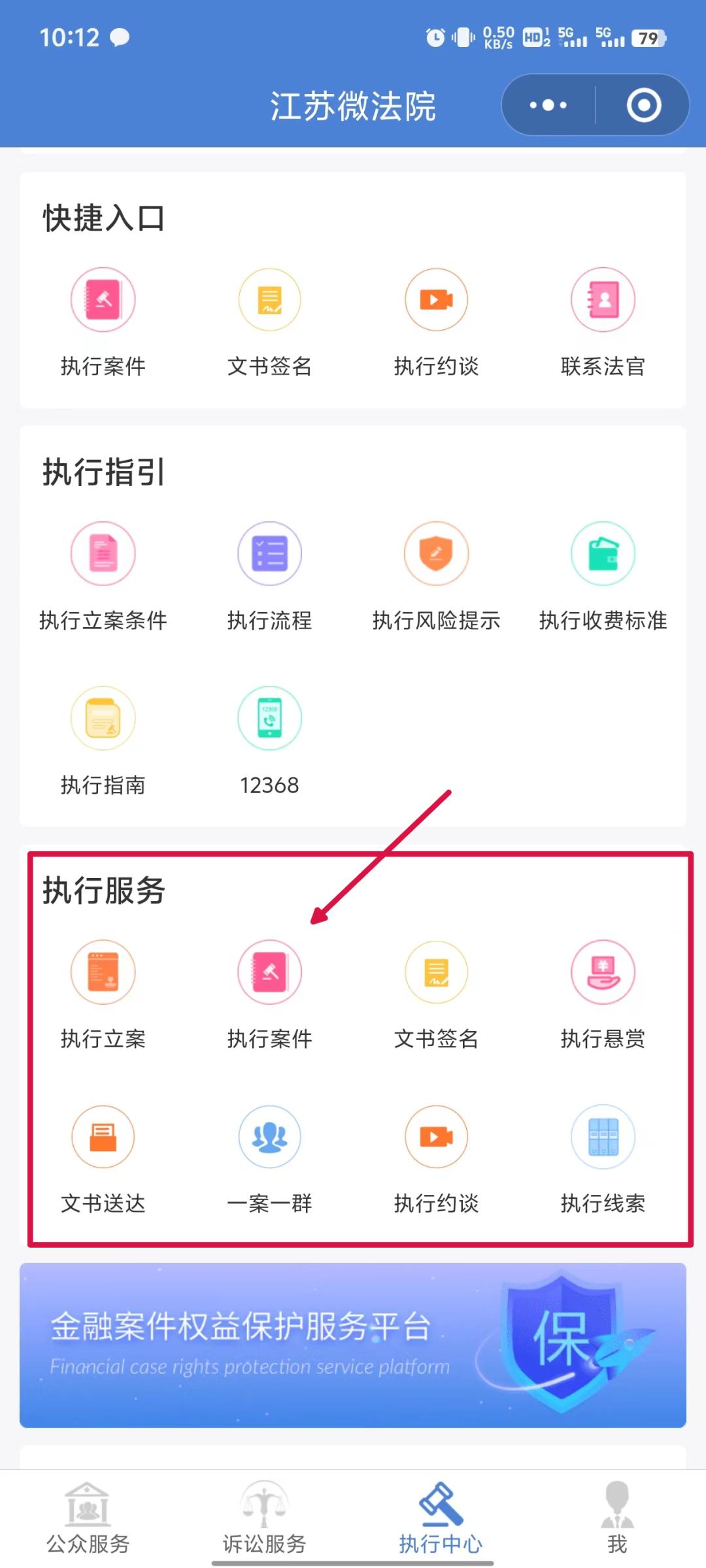Open 执行立案条件 guide
Viewport: 706px width, 1568px height.
pos(103,554)
